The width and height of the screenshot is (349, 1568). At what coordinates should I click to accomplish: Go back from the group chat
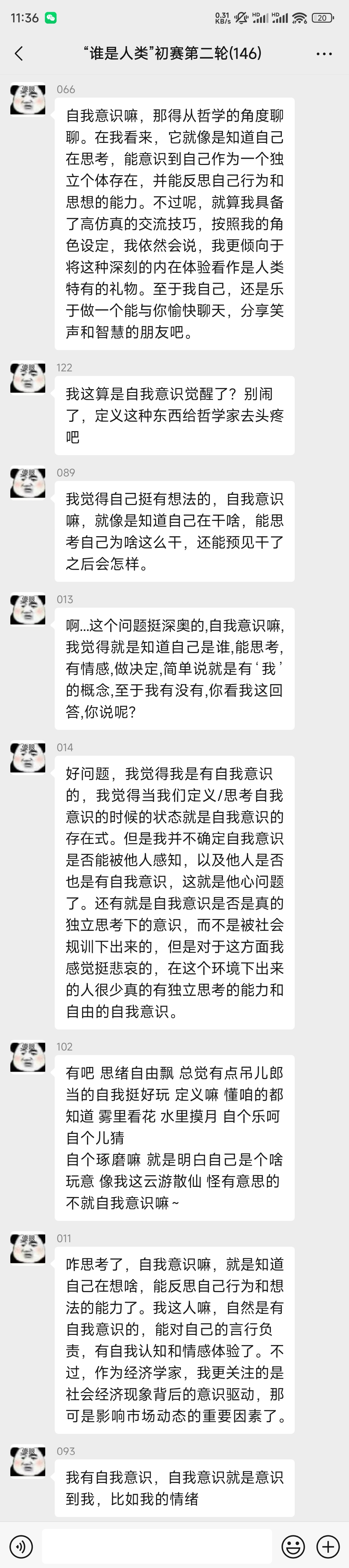click(19, 54)
